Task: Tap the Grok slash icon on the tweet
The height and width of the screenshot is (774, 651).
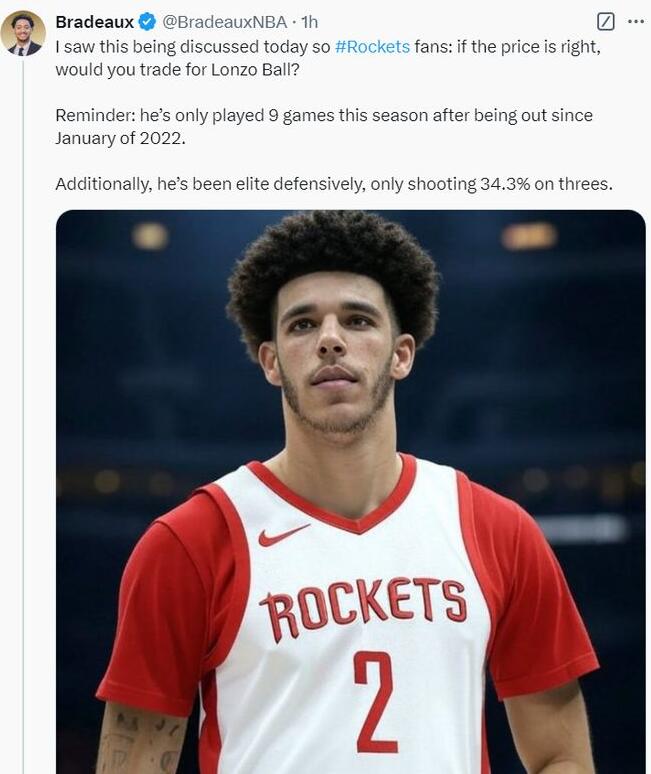Action: tap(605, 21)
